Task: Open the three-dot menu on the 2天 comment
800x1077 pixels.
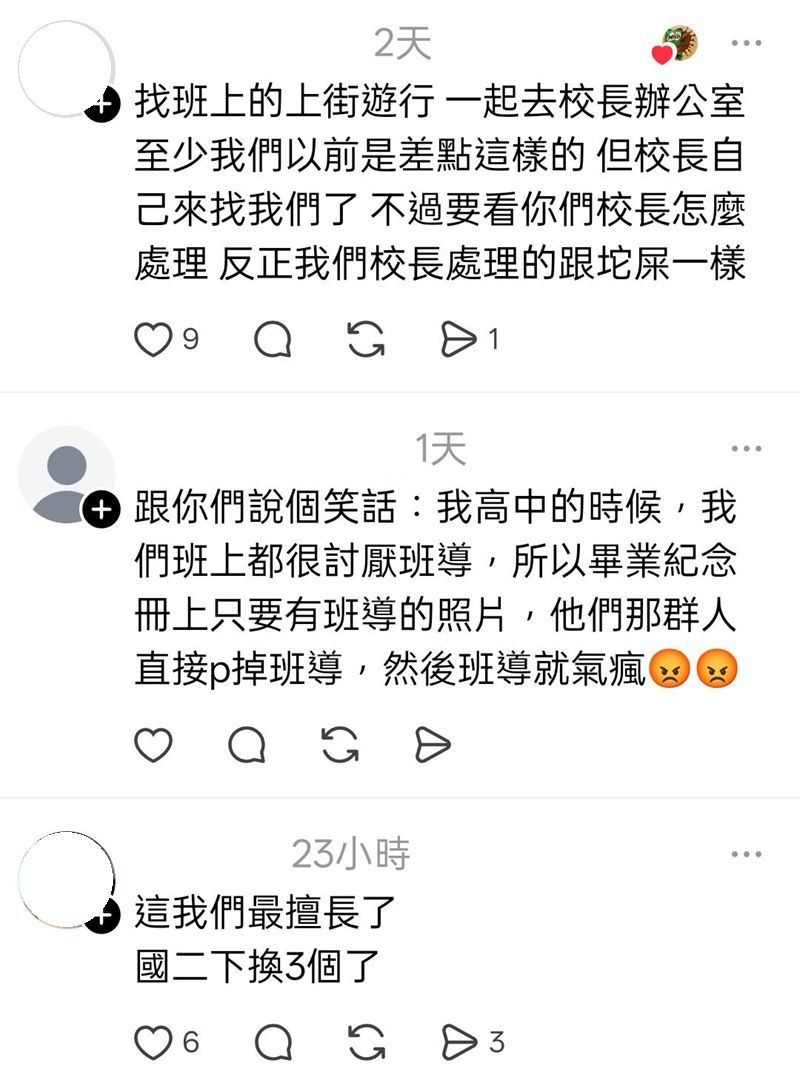Action: coord(744,40)
